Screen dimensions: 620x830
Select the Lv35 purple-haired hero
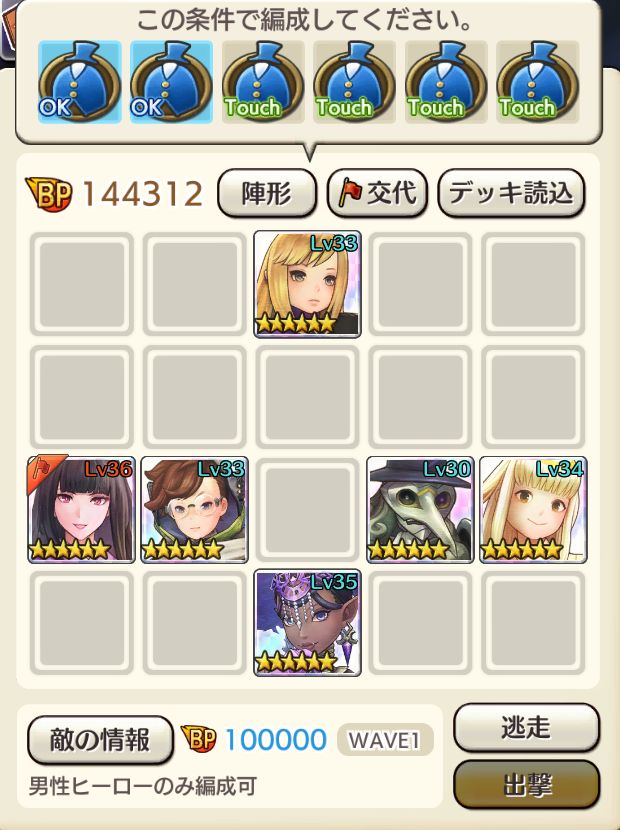click(x=307, y=622)
